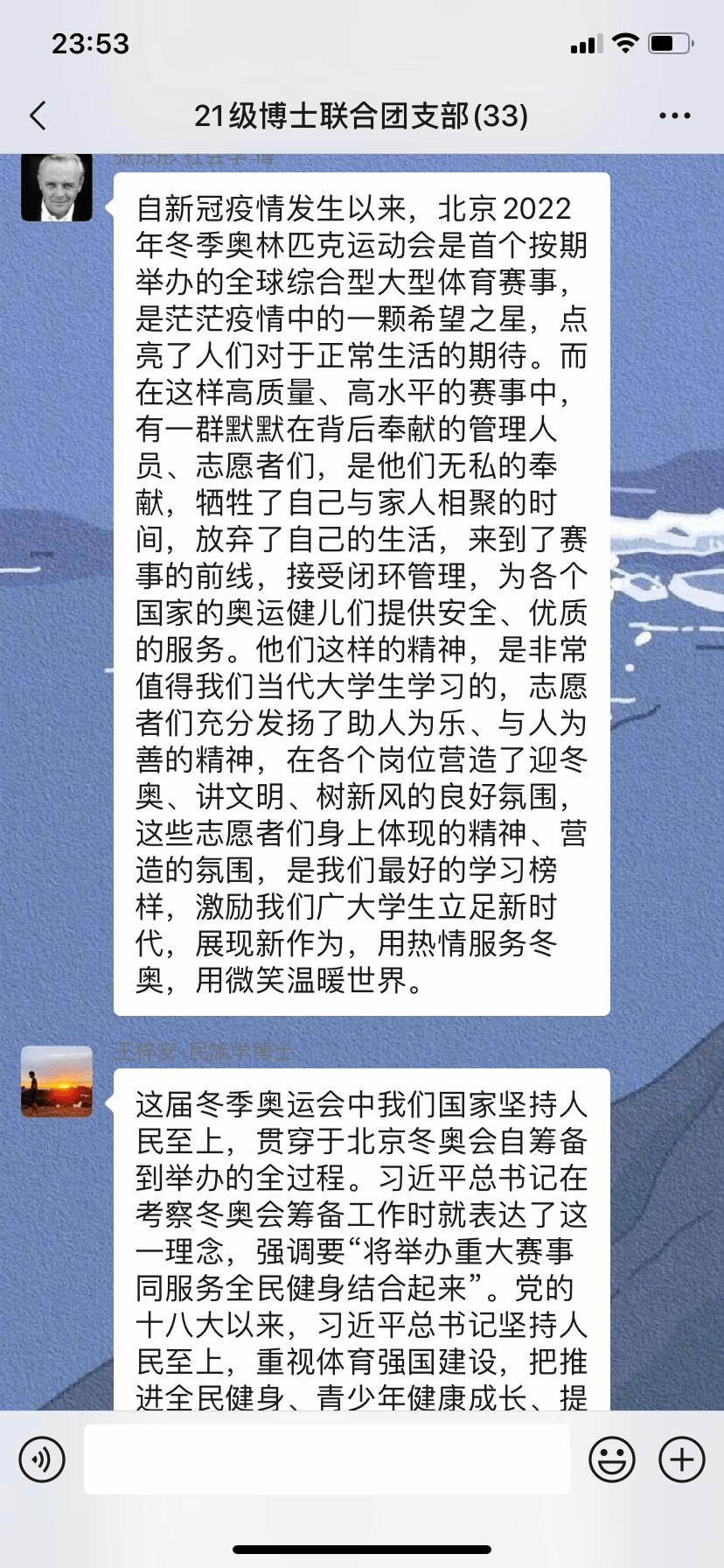Open the emoji sticker panel
Image resolution: width=724 pixels, height=1568 pixels.
(612, 1459)
